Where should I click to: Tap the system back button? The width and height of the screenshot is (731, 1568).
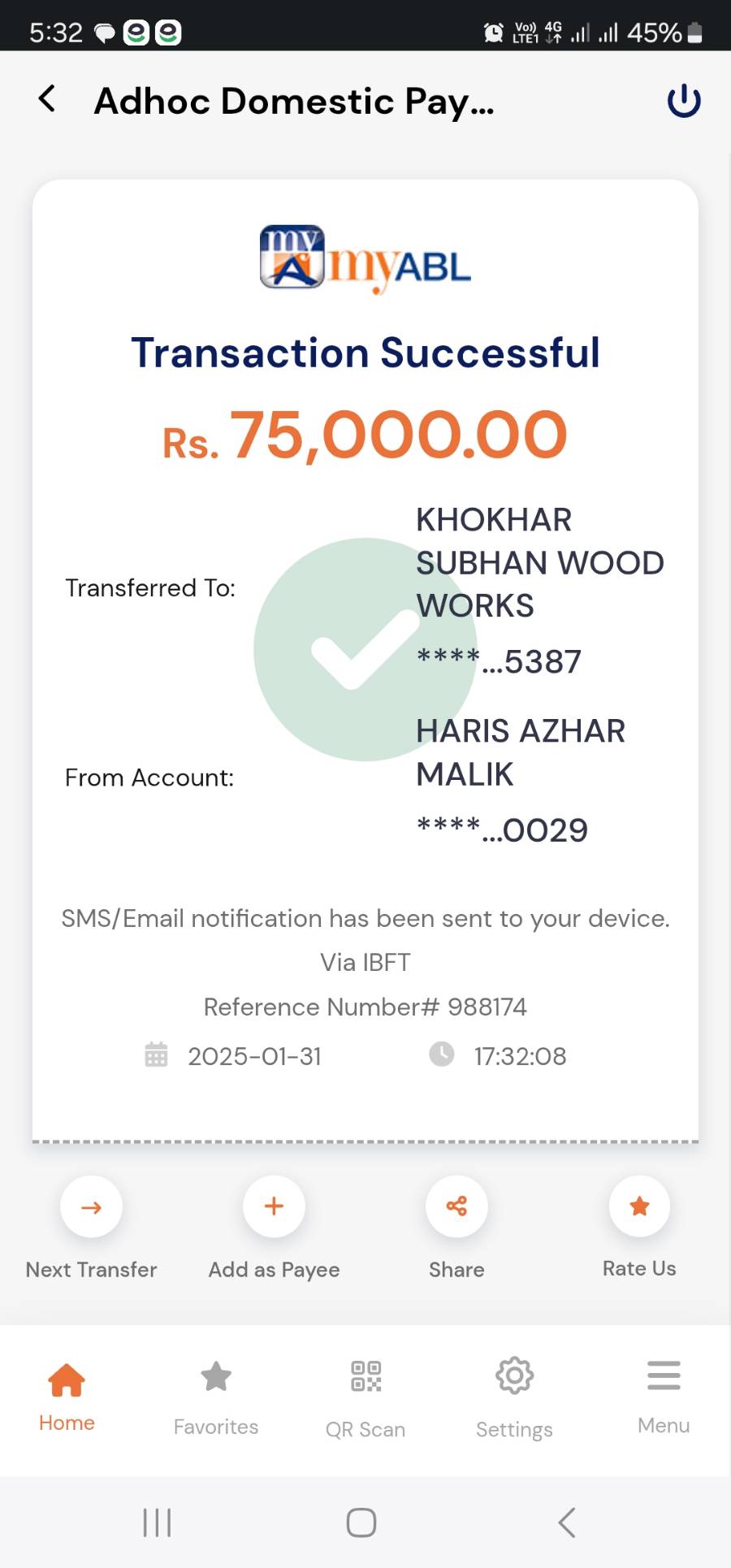tap(567, 1523)
